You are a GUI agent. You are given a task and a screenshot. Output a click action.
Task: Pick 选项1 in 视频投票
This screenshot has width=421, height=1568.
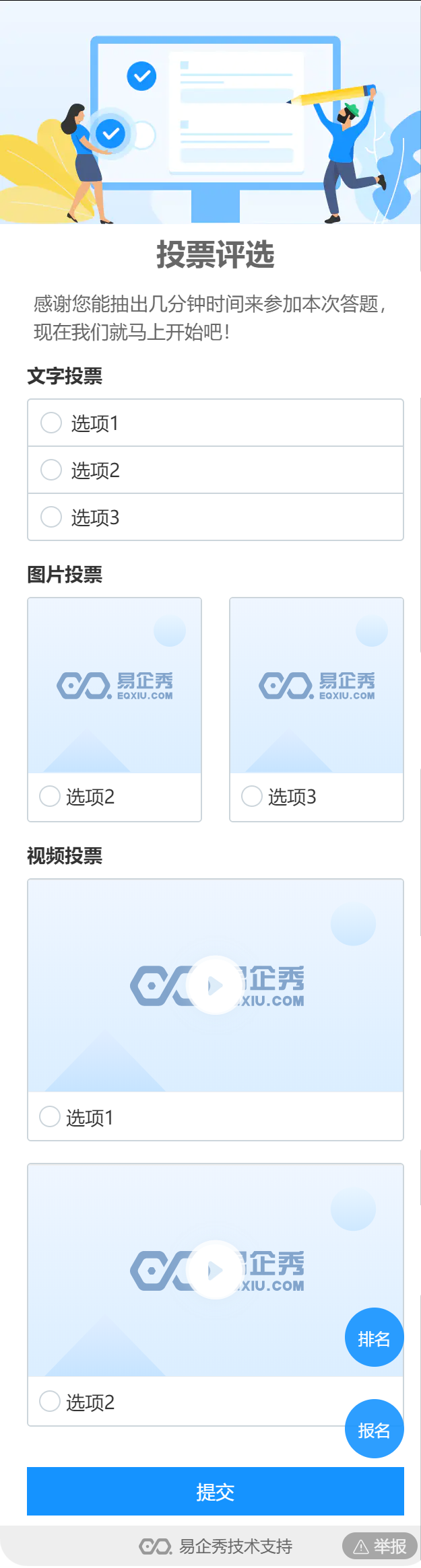pos(50,1116)
